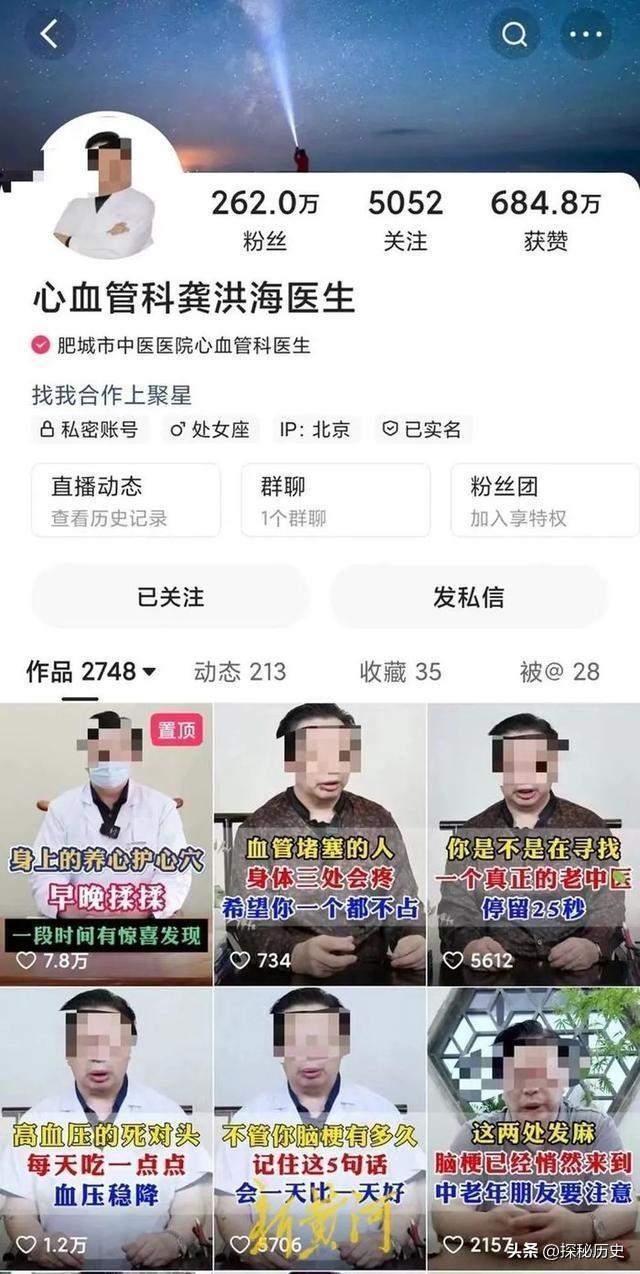Open the 群聊 group chat card
Screen dimensions: 640x1274
pos(335,500)
